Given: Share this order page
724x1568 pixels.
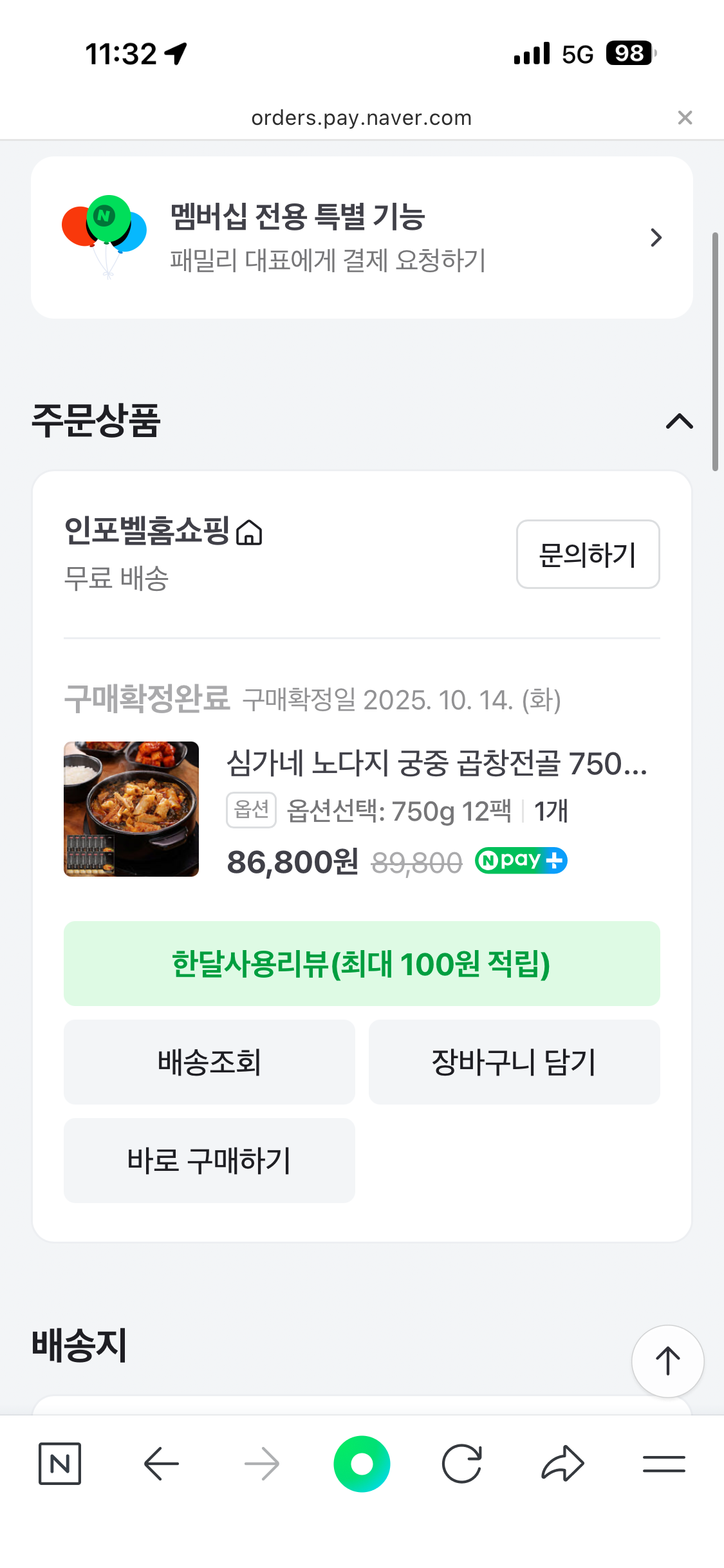Looking at the screenshot, I should click(x=562, y=1464).
